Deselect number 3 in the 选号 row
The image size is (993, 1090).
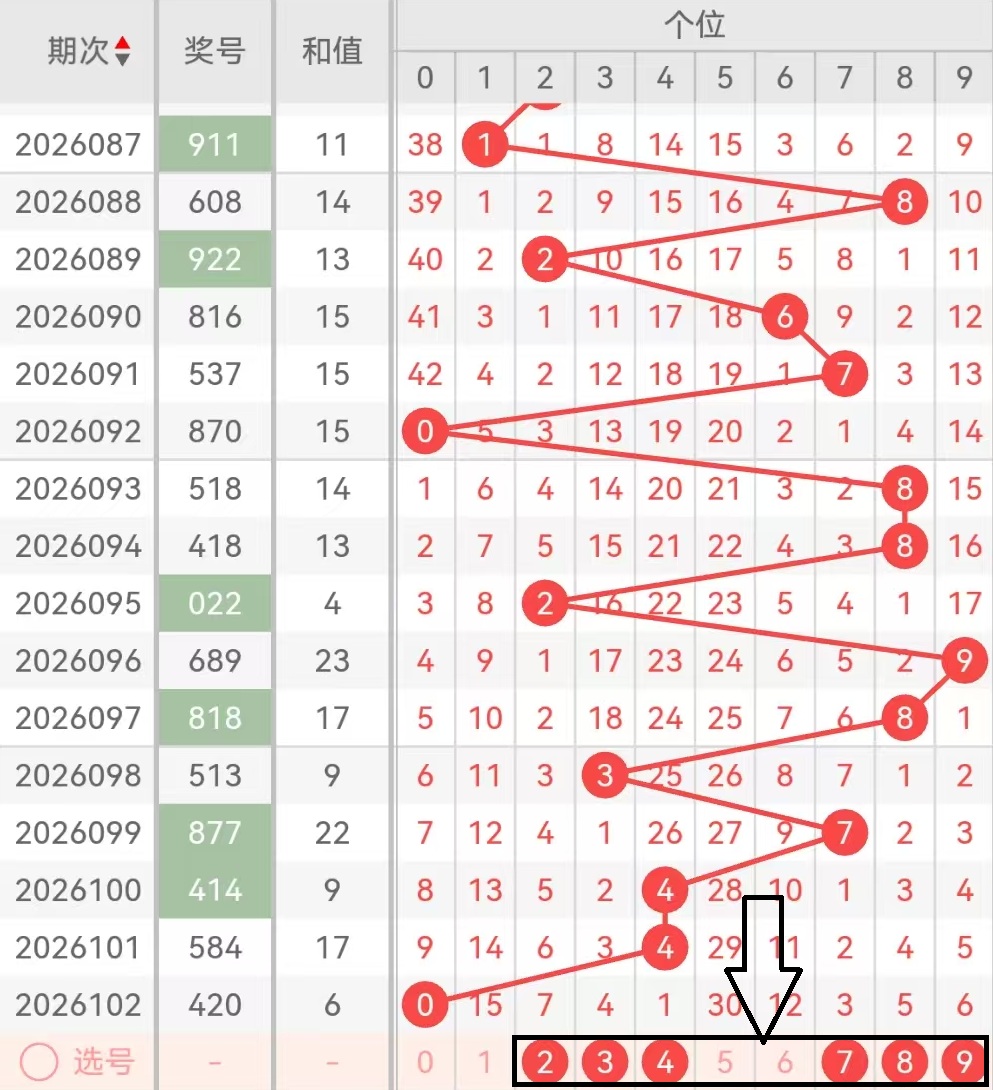coord(605,1061)
